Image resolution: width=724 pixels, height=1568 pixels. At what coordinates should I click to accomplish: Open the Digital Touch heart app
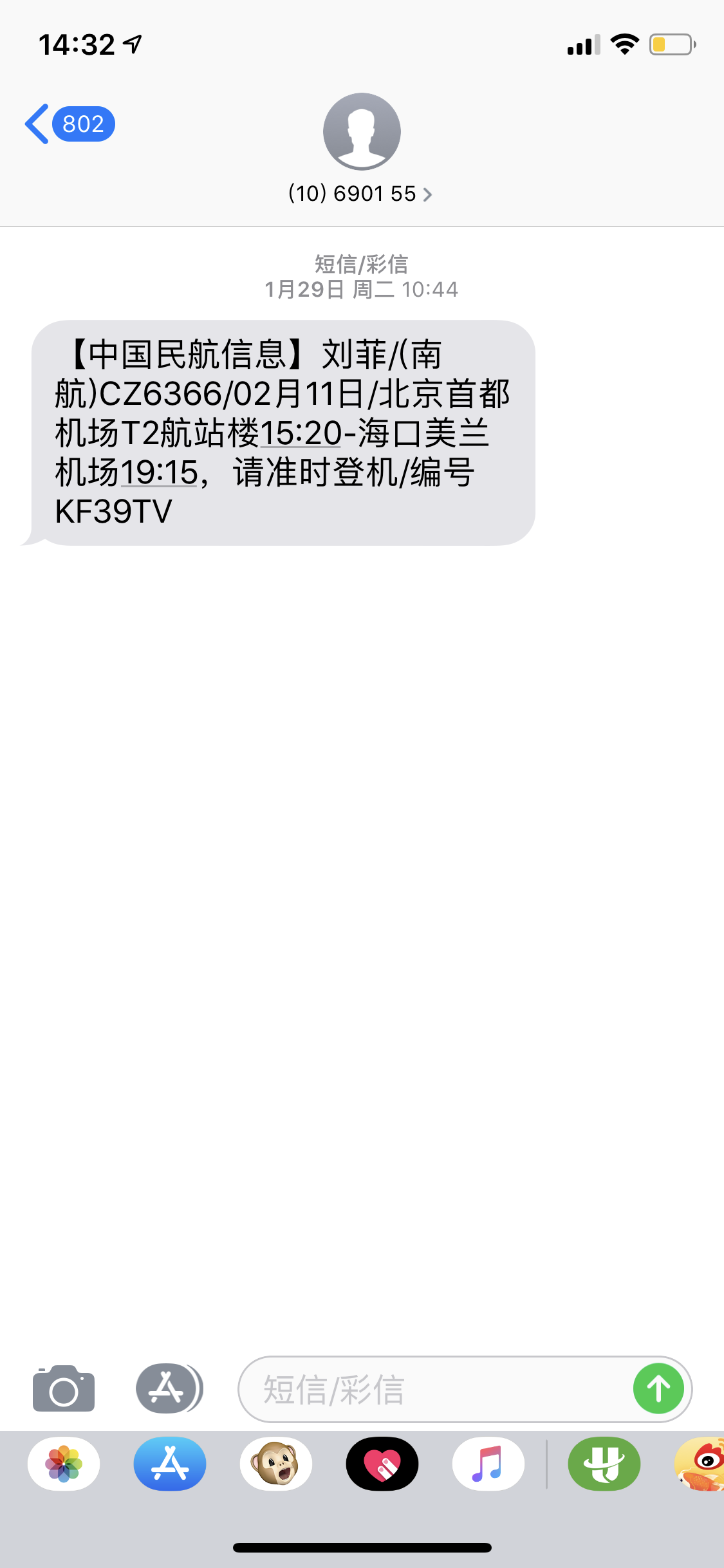[382, 1464]
